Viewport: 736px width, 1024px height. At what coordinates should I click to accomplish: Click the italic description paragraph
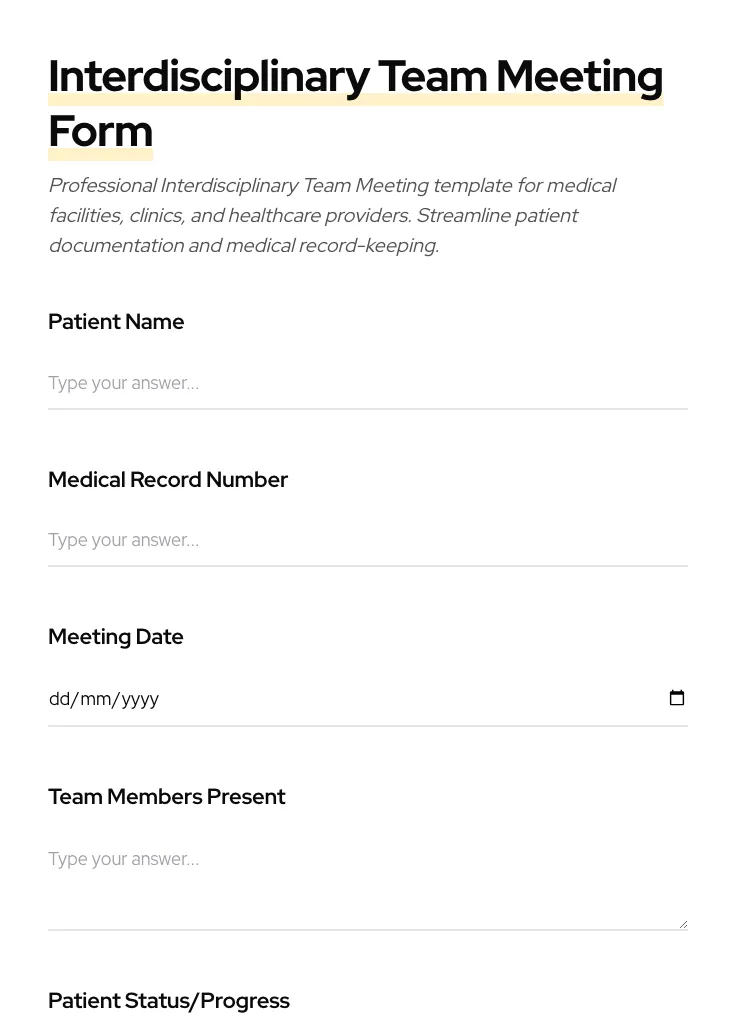[x=332, y=215]
